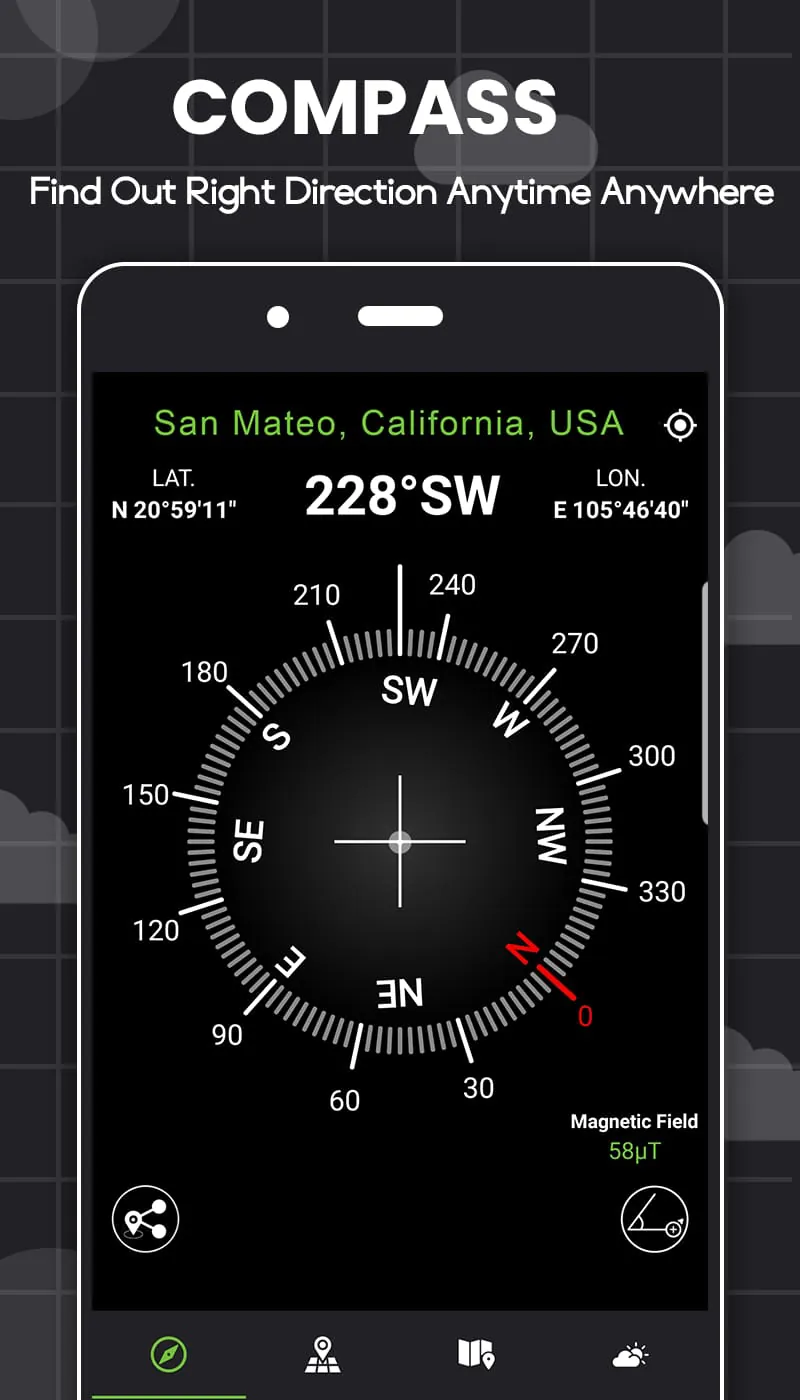Select the Compass icon in bottom navigation

point(168,1355)
